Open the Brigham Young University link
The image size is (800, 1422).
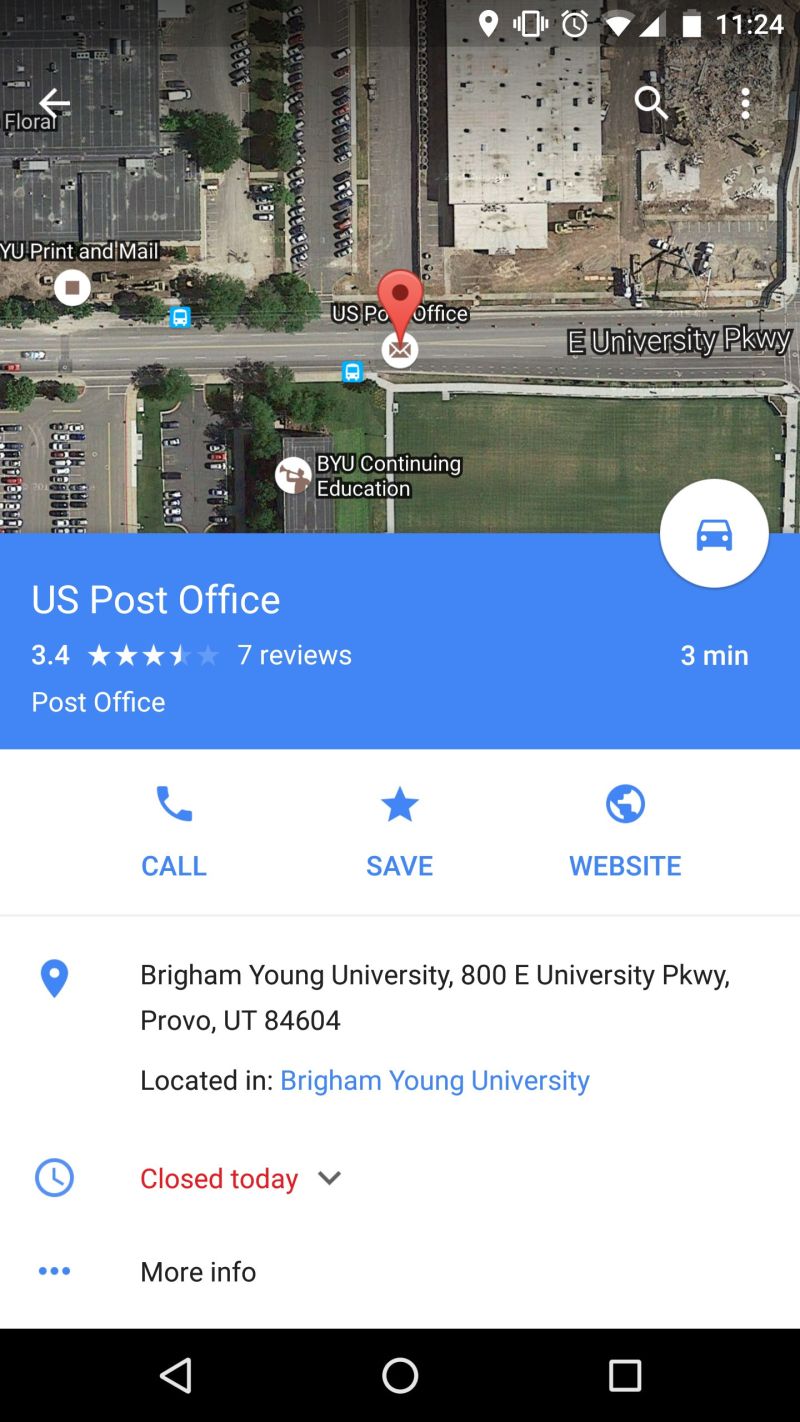point(435,1081)
